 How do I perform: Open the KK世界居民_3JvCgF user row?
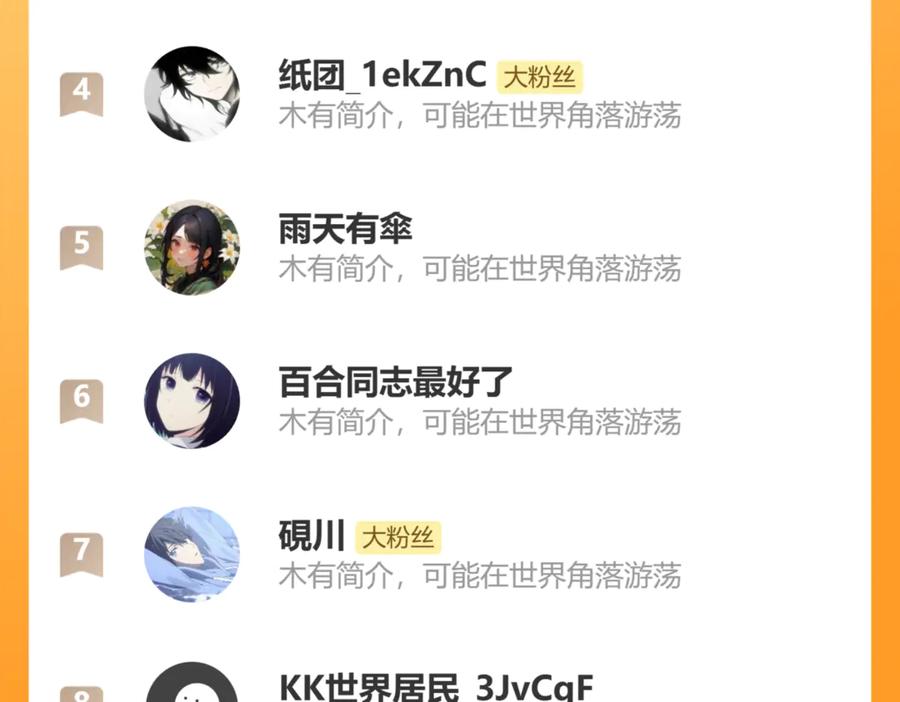[435, 688]
